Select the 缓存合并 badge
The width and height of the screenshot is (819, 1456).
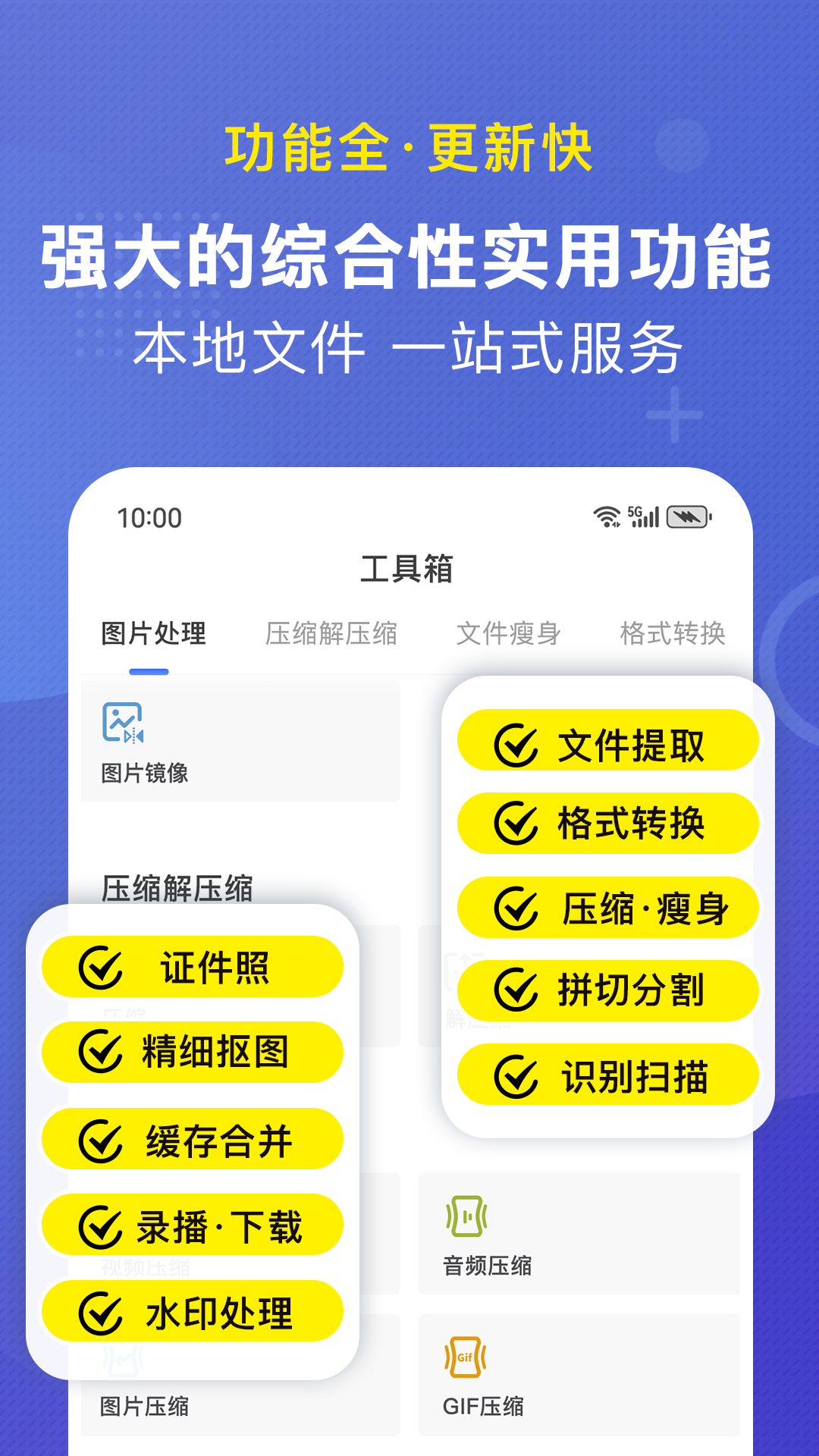pos(193,1139)
